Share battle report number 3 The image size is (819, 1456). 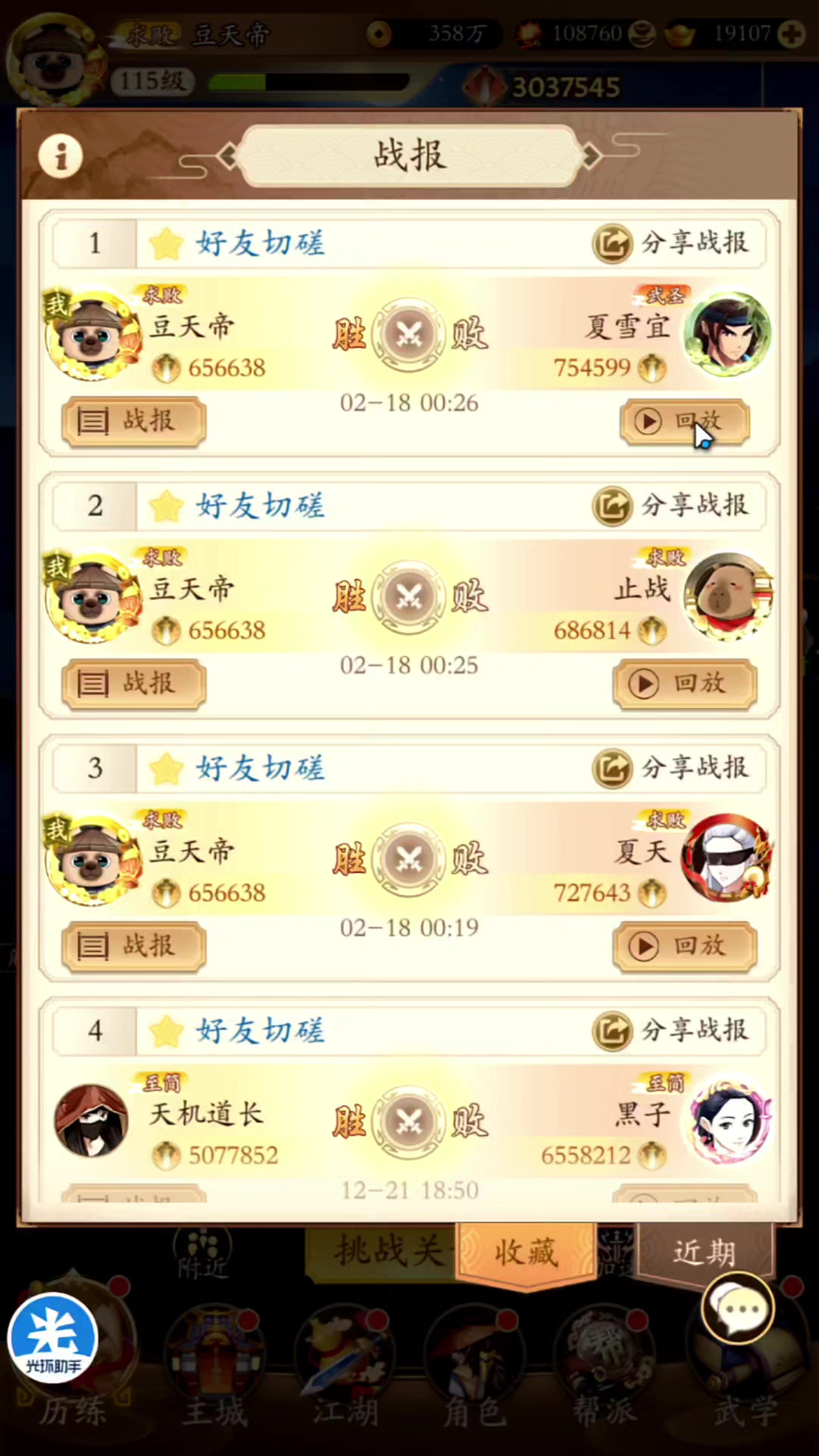(671, 768)
